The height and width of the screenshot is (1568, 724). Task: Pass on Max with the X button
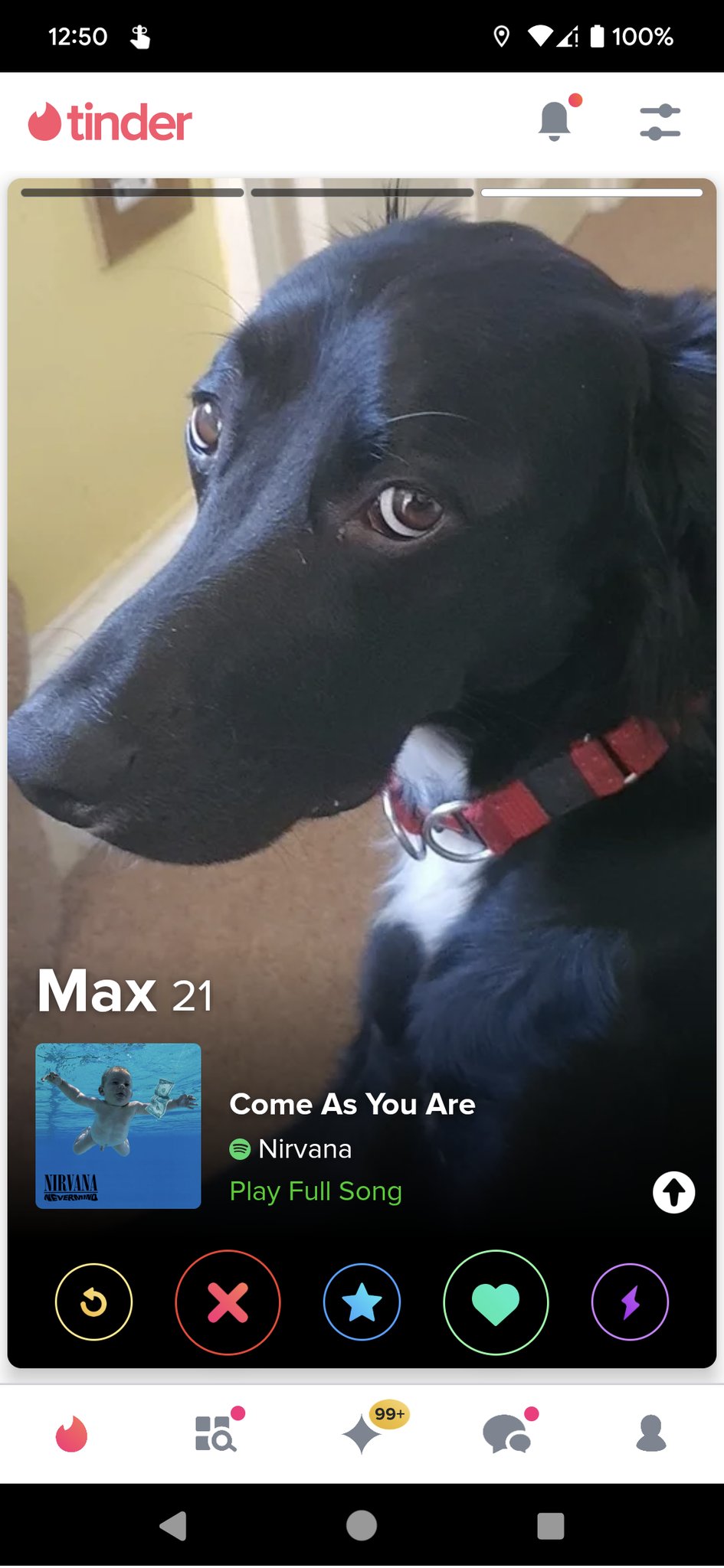tap(228, 1302)
